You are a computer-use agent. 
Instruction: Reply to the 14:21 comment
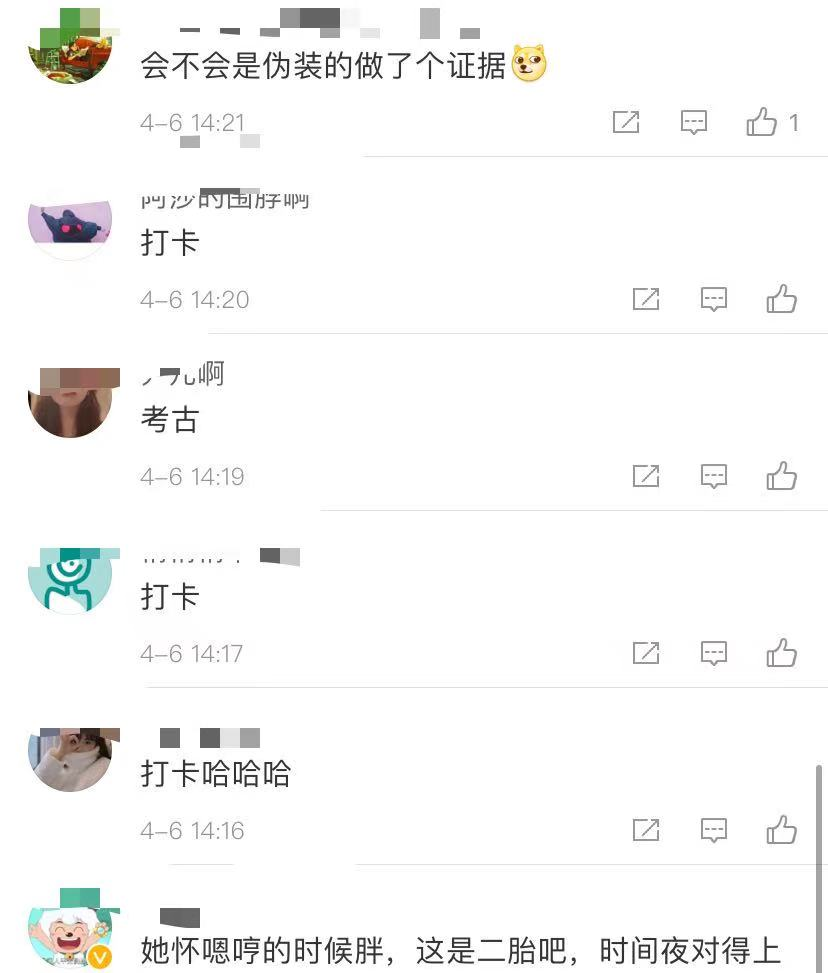(x=694, y=123)
